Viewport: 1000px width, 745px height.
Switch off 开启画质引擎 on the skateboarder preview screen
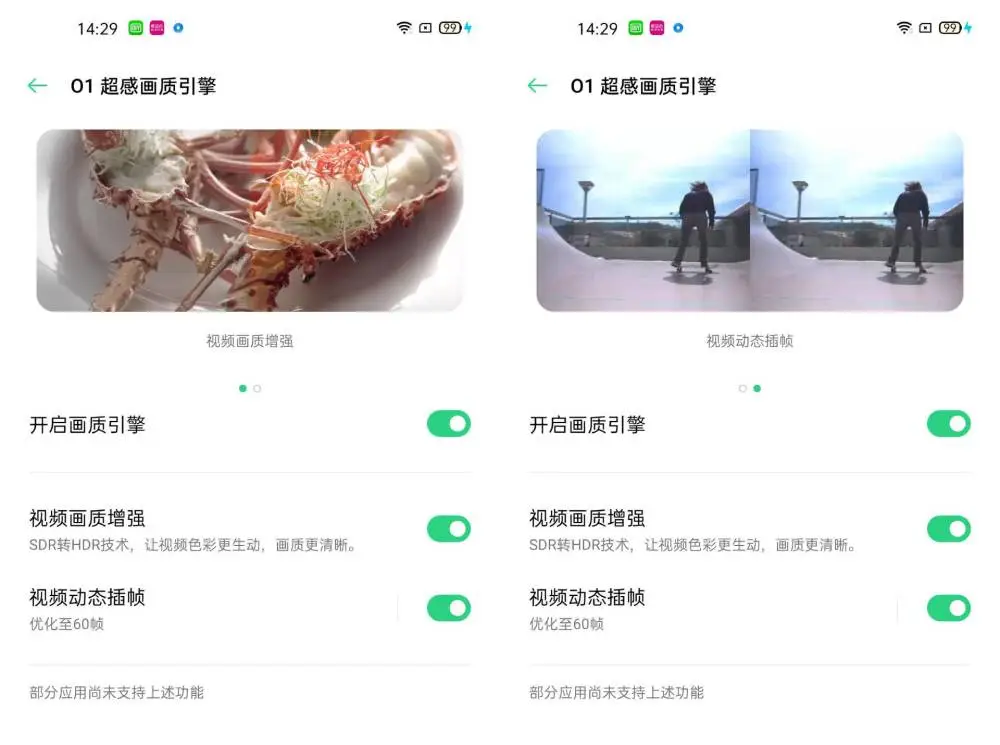click(x=948, y=424)
